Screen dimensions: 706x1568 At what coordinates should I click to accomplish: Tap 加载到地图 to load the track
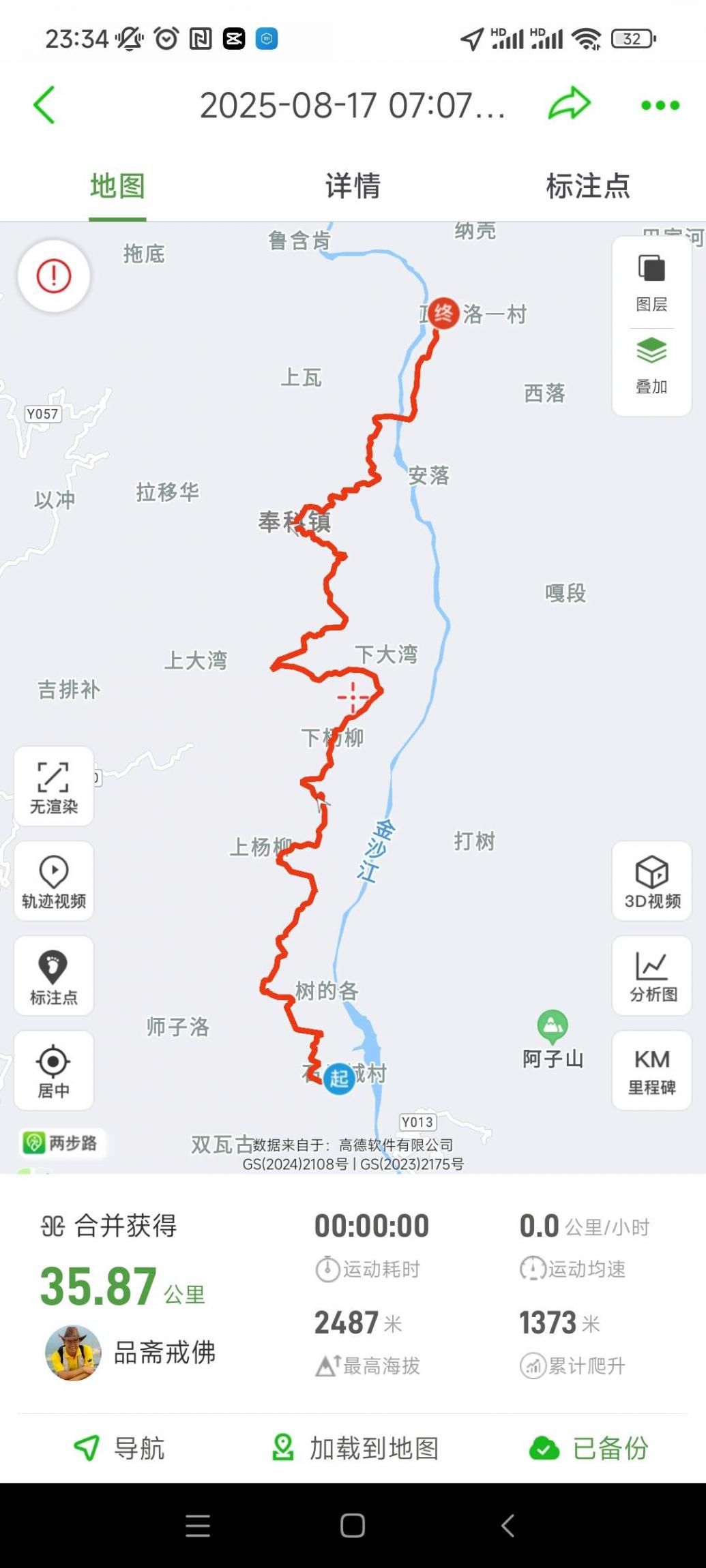355,1448
